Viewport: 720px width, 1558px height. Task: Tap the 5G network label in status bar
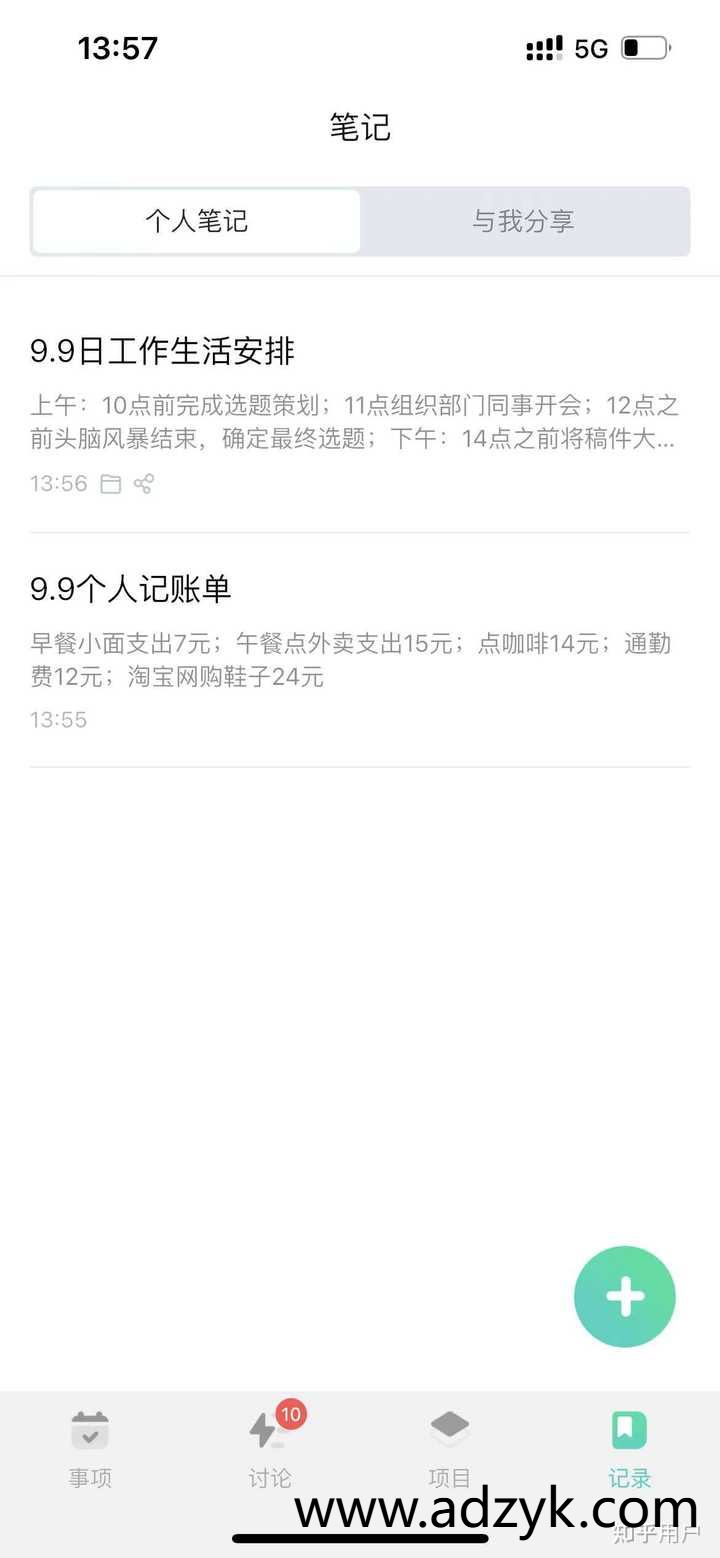pos(592,47)
